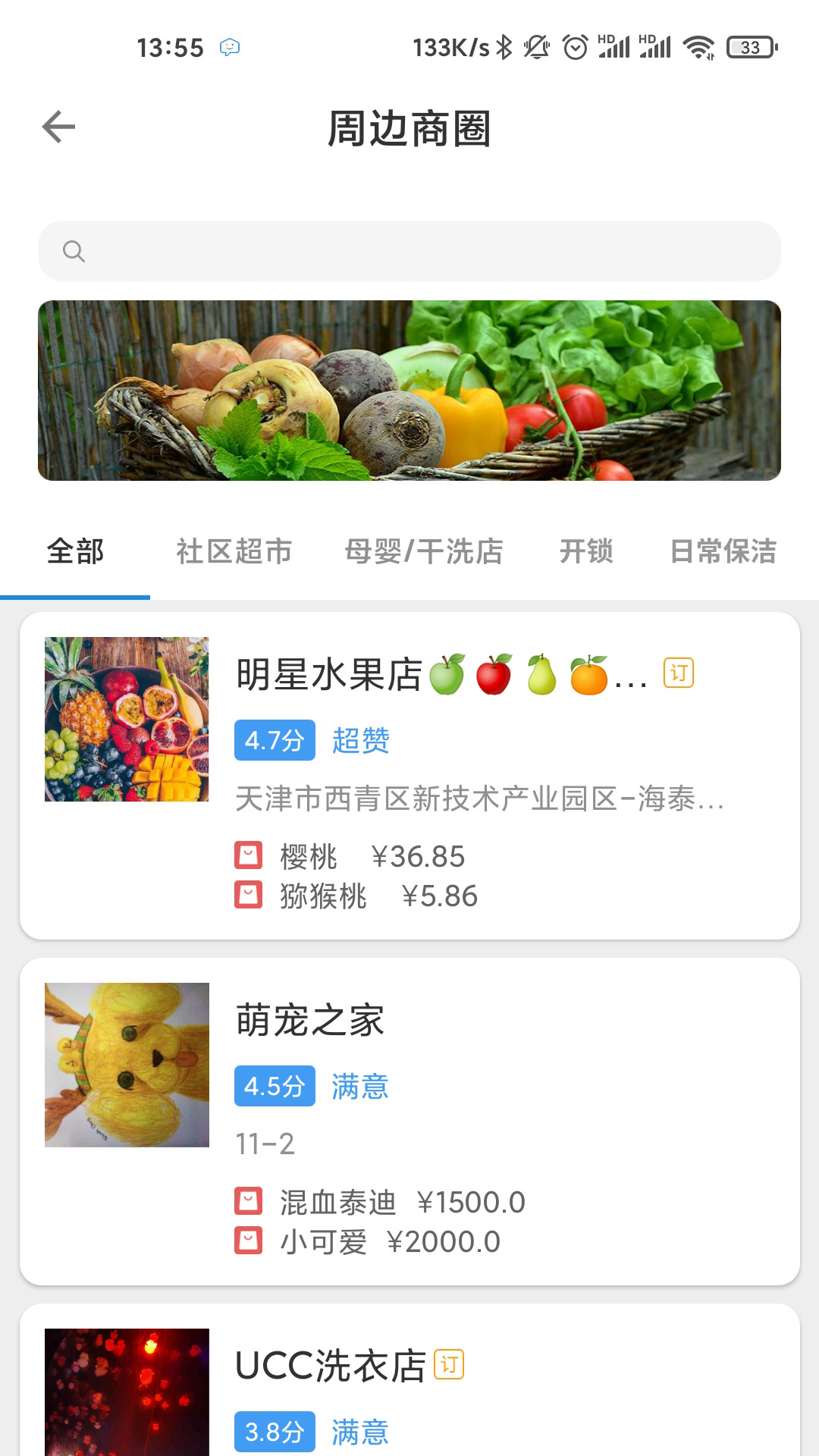Select the 日常保洁 category

(723, 553)
